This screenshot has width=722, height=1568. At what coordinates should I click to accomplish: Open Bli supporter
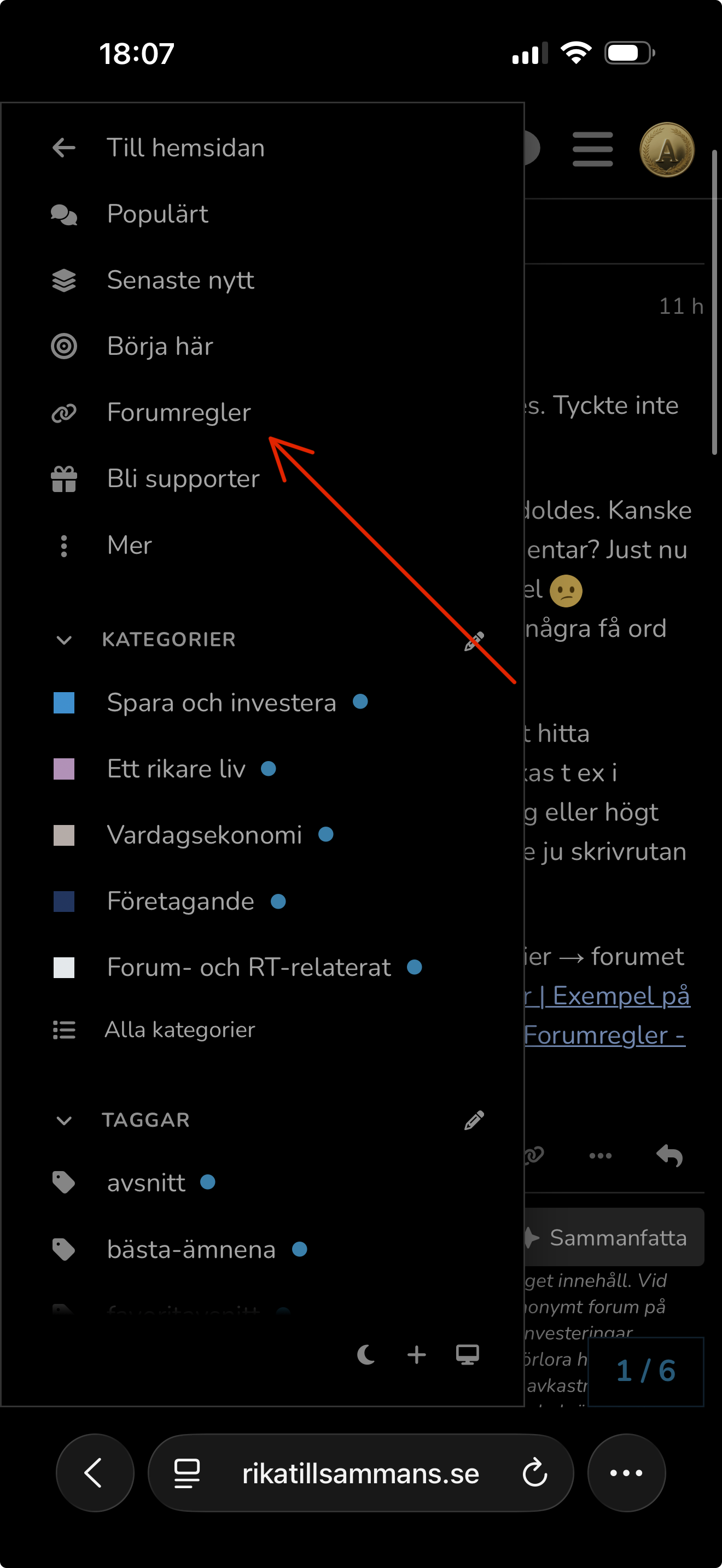tap(183, 479)
